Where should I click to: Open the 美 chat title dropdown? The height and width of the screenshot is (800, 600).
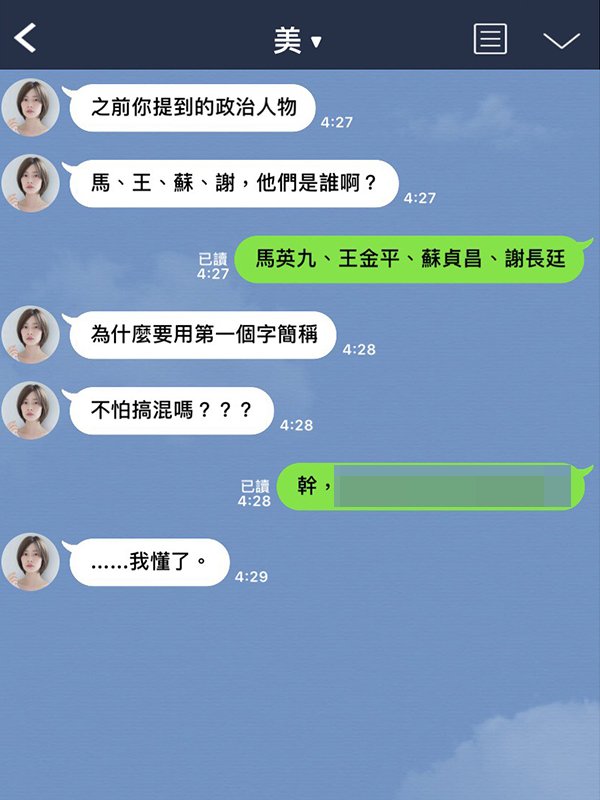pos(297,40)
